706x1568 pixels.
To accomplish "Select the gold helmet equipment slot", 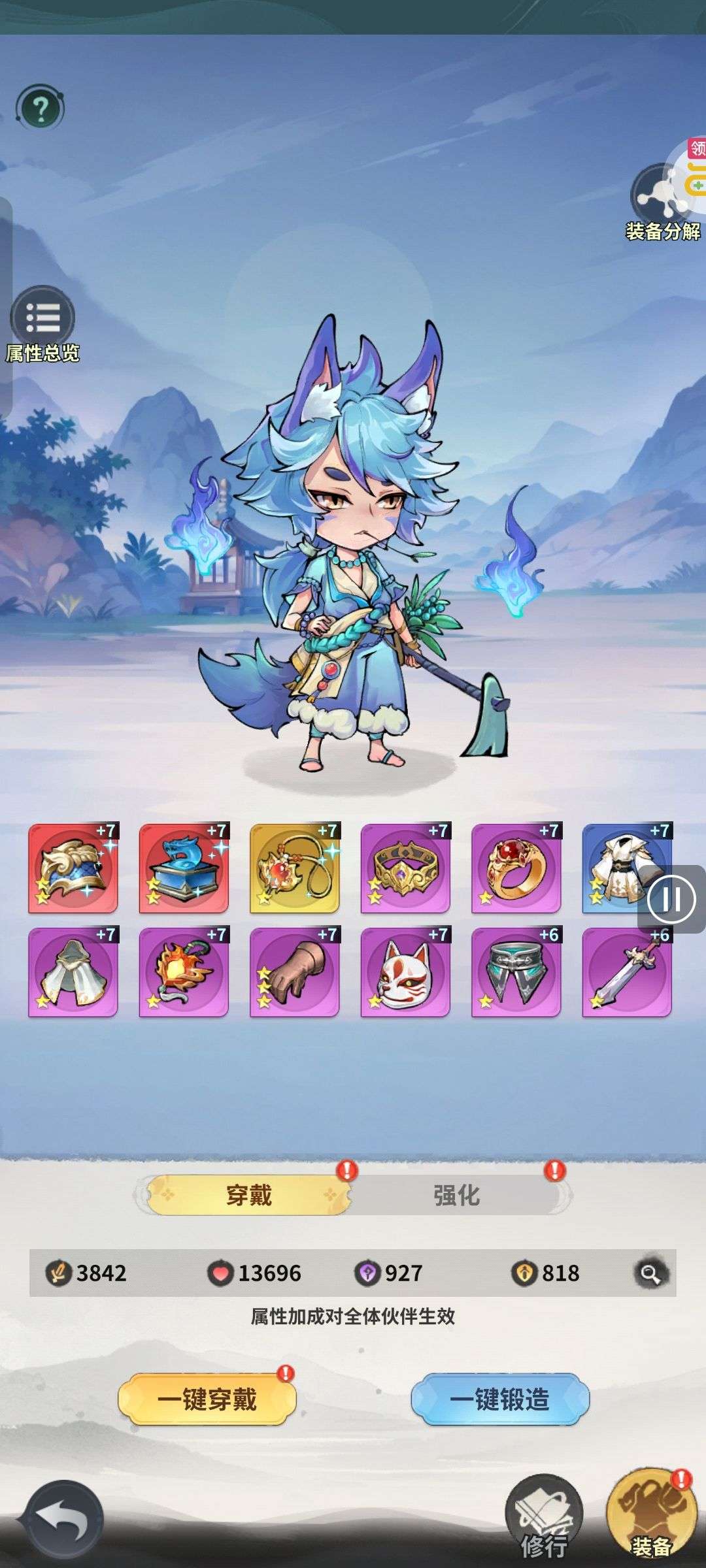I will [x=73, y=868].
